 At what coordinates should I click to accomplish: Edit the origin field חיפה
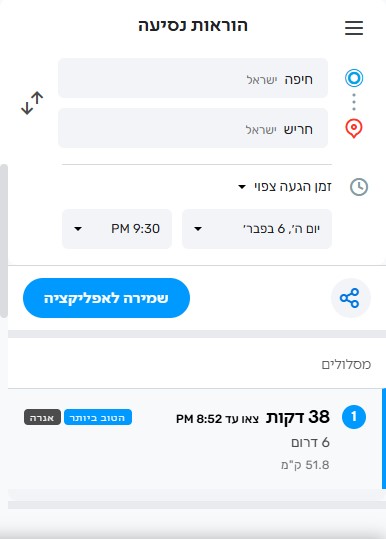pos(193,78)
